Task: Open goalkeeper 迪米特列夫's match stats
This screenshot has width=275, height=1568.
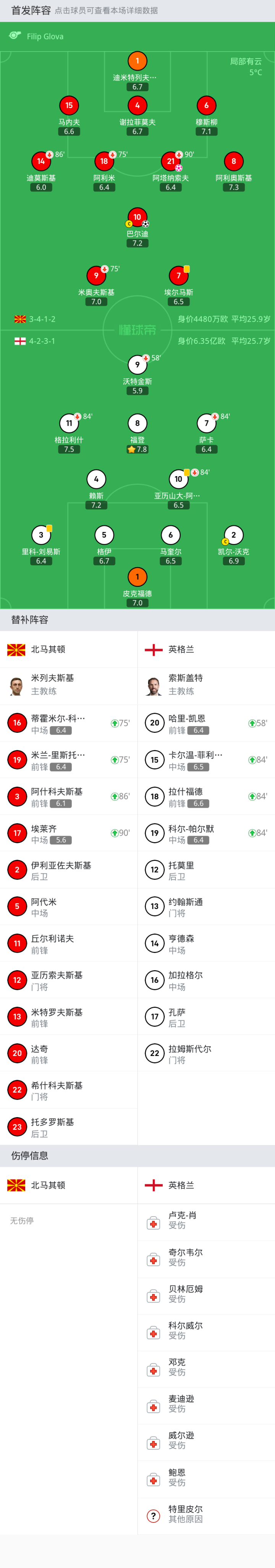Action: click(137, 62)
